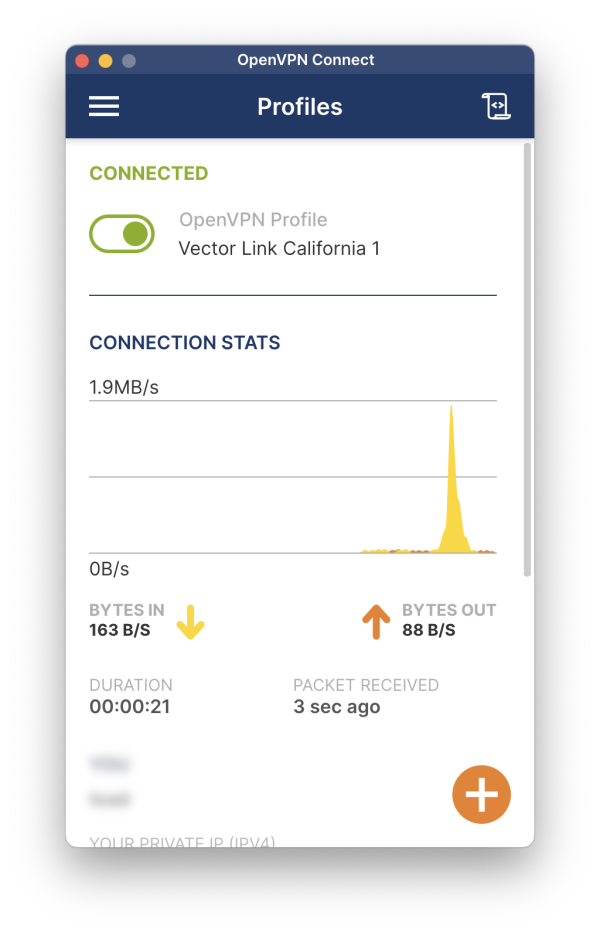Image resolution: width=600 pixels, height=934 pixels.
Task: Add a new profile with plus button
Action: tap(481, 795)
